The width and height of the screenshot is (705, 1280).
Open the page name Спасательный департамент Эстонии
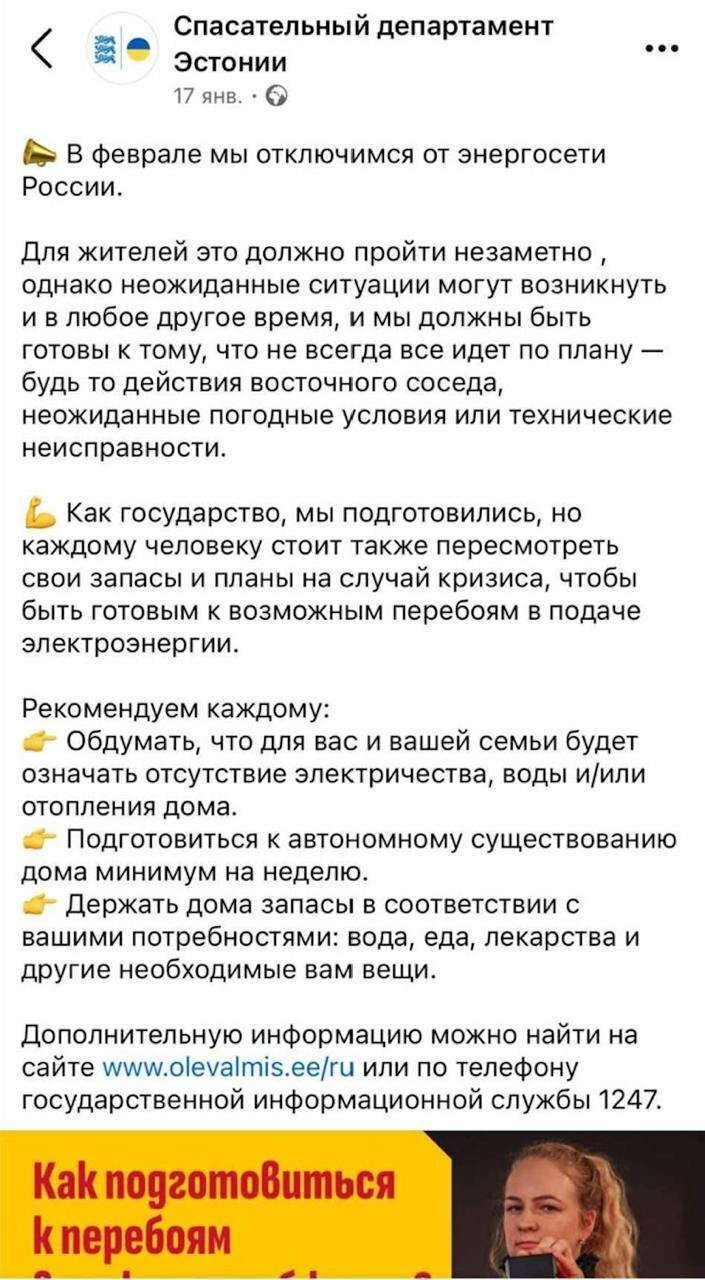pyautogui.click(x=363, y=44)
